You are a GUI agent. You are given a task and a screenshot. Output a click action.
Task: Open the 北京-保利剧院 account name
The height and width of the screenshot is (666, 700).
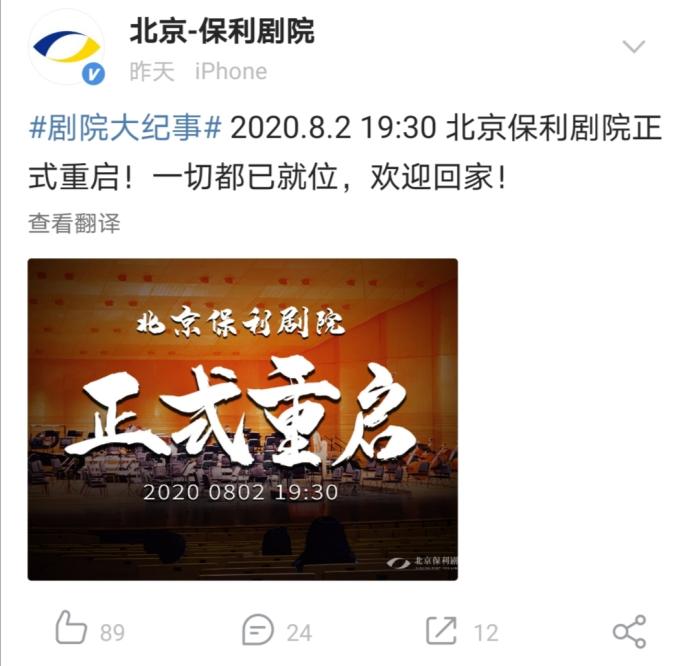pos(222,32)
